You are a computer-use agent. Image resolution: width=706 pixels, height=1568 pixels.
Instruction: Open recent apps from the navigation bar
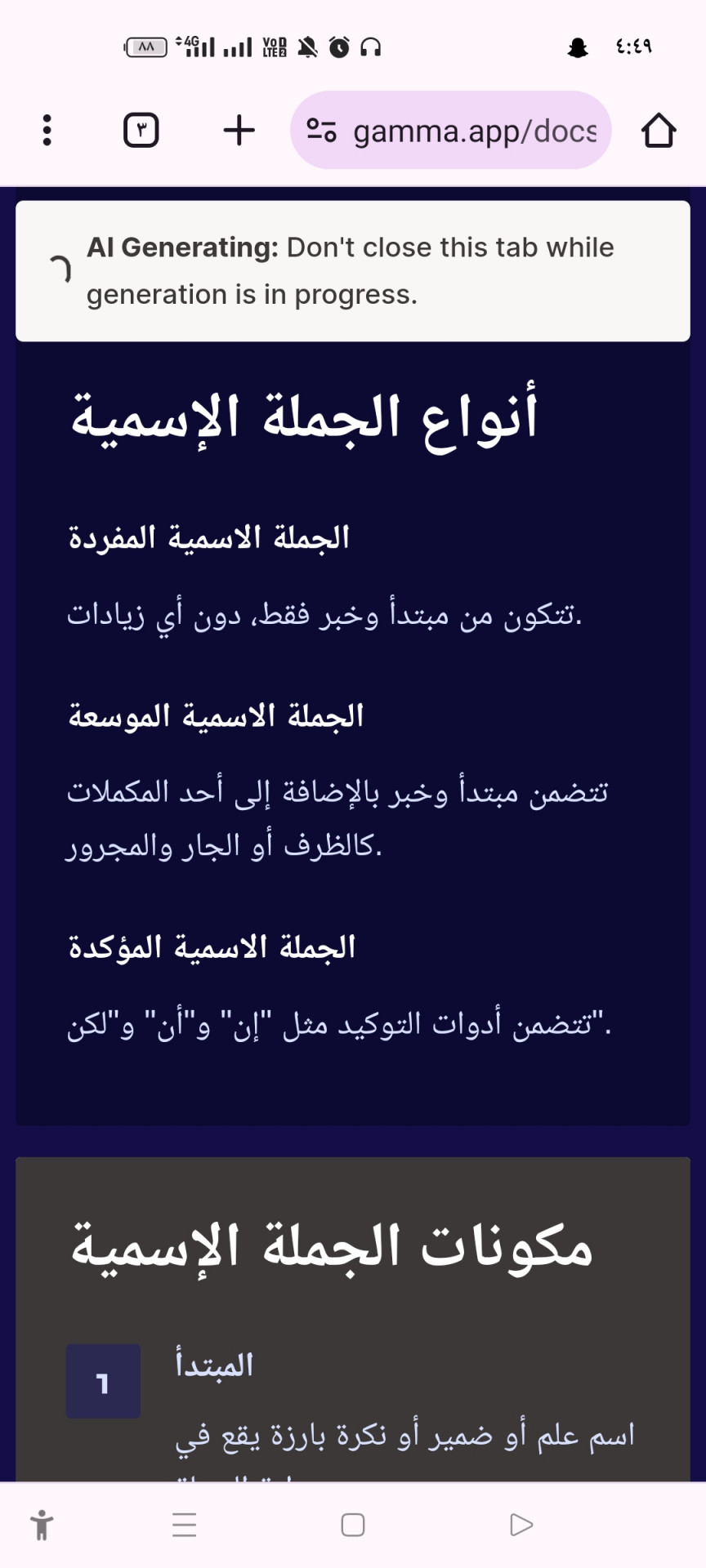185,1525
